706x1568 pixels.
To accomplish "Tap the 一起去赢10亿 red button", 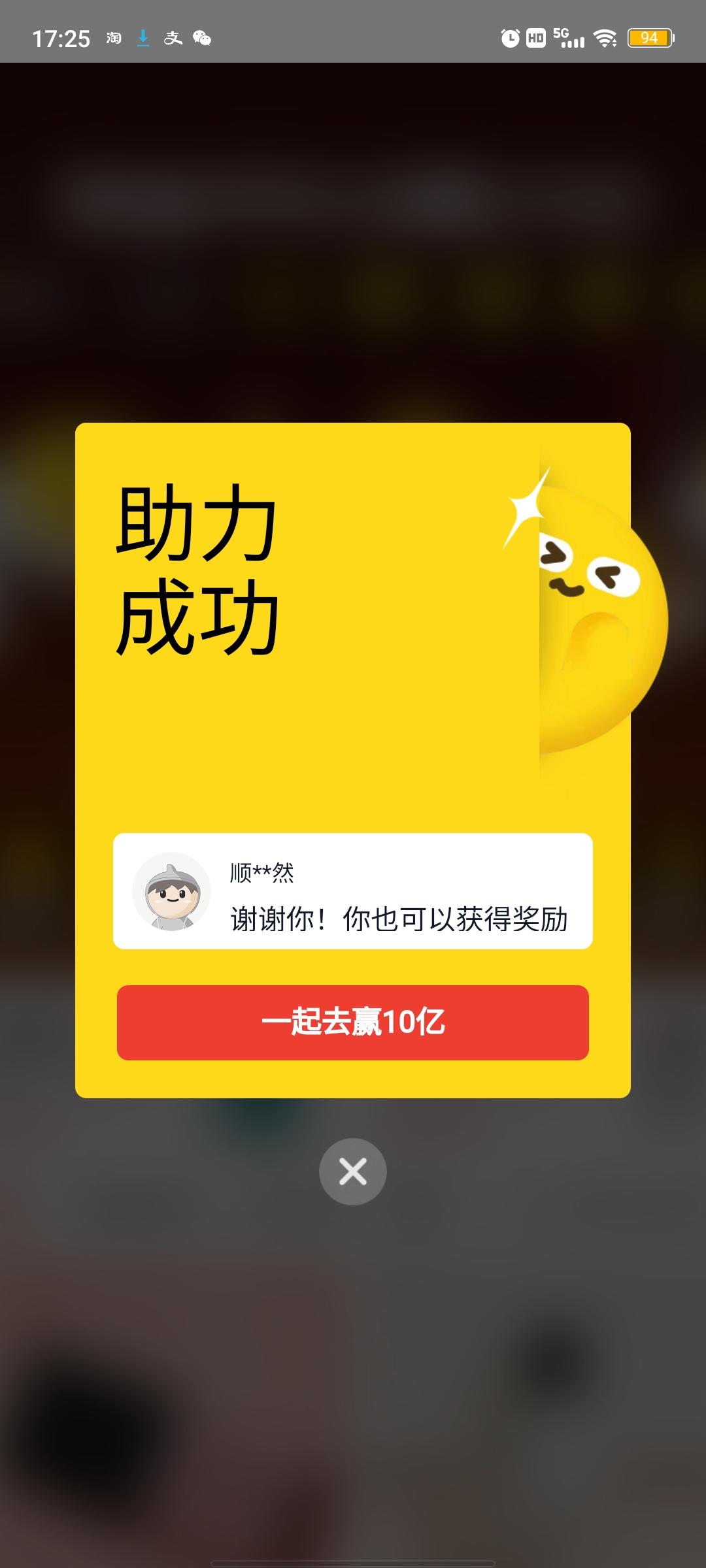I will tap(353, 1022).
